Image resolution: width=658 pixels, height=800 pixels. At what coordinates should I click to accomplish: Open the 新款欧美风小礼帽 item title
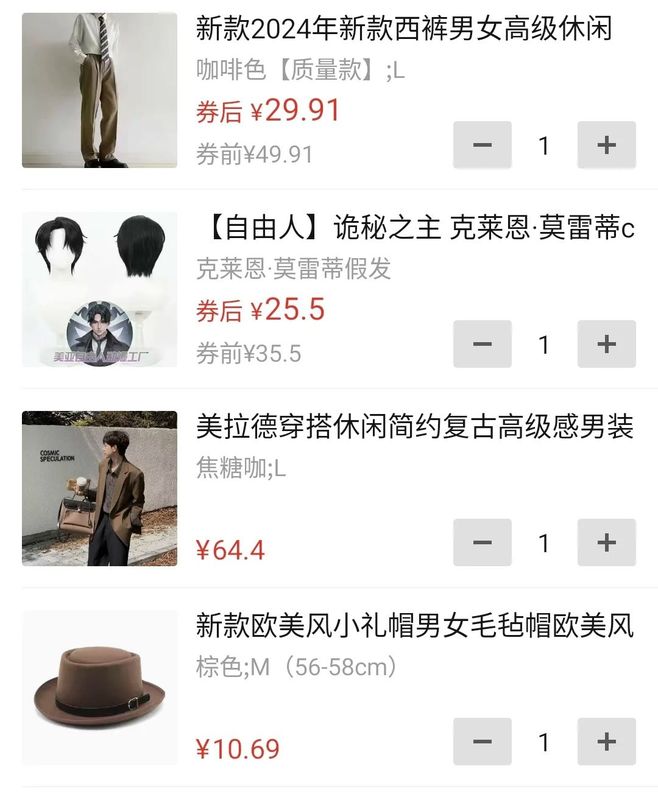(x=415, y=627)
